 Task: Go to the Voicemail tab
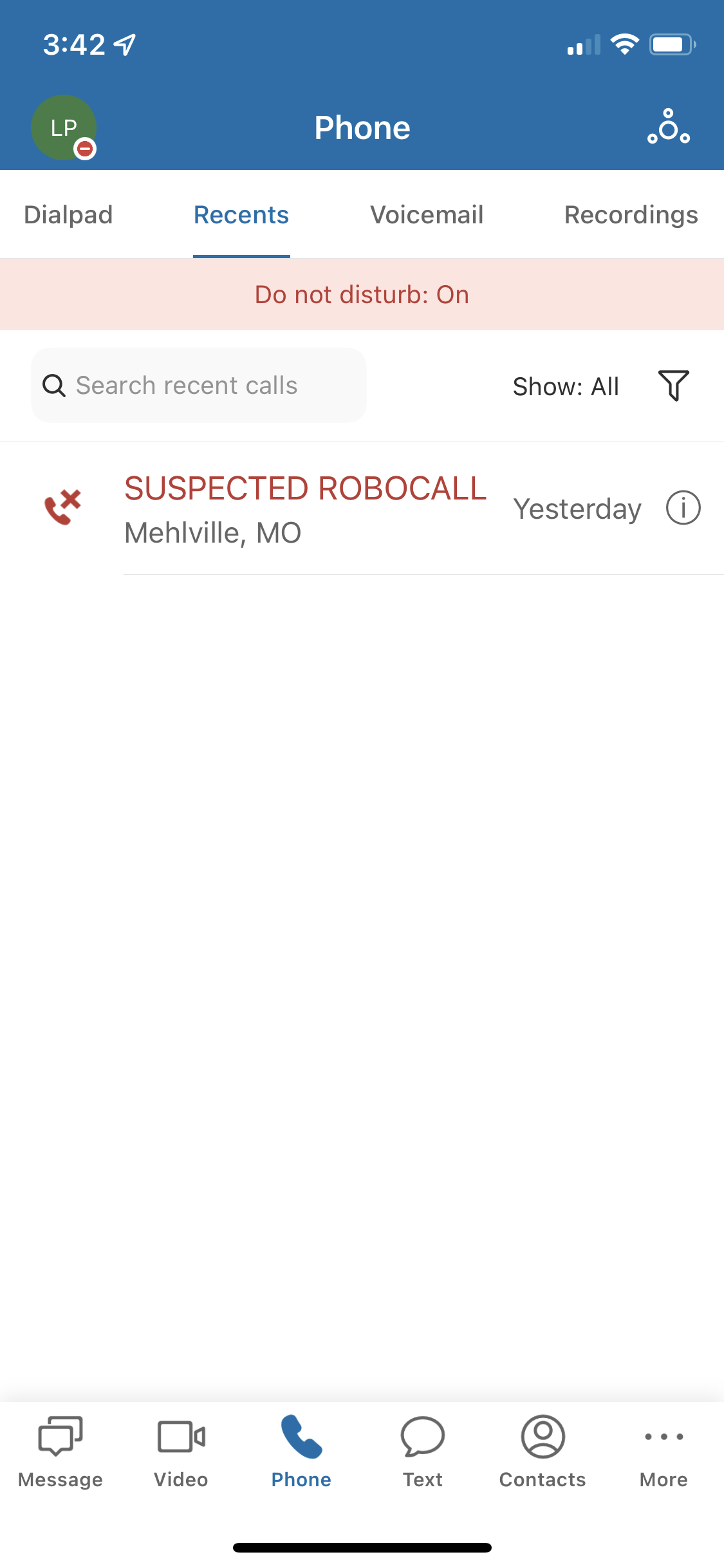(x=427, y=215)
